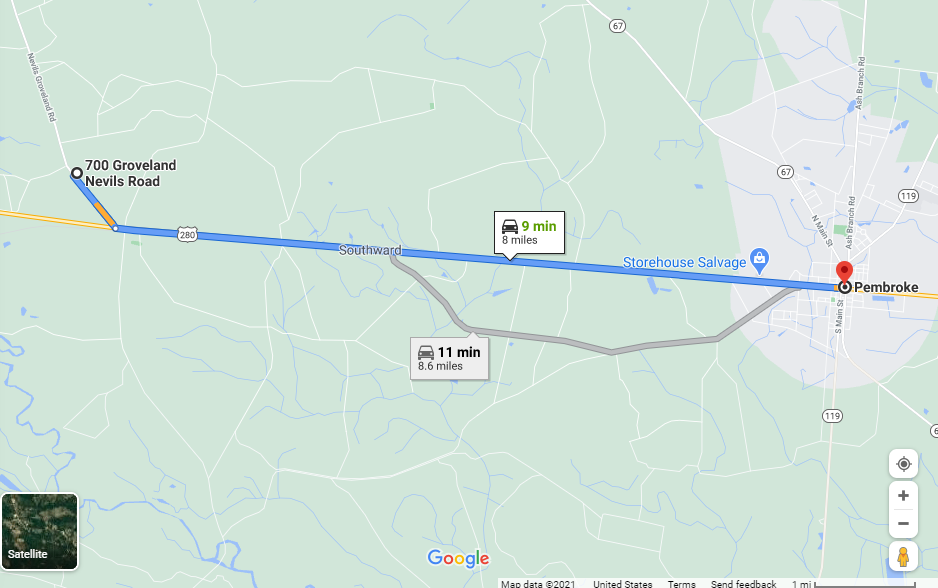The height and width of the screenshot is (588, 938).
Task: Zoom out of the map
Action: tap(903, 523)
